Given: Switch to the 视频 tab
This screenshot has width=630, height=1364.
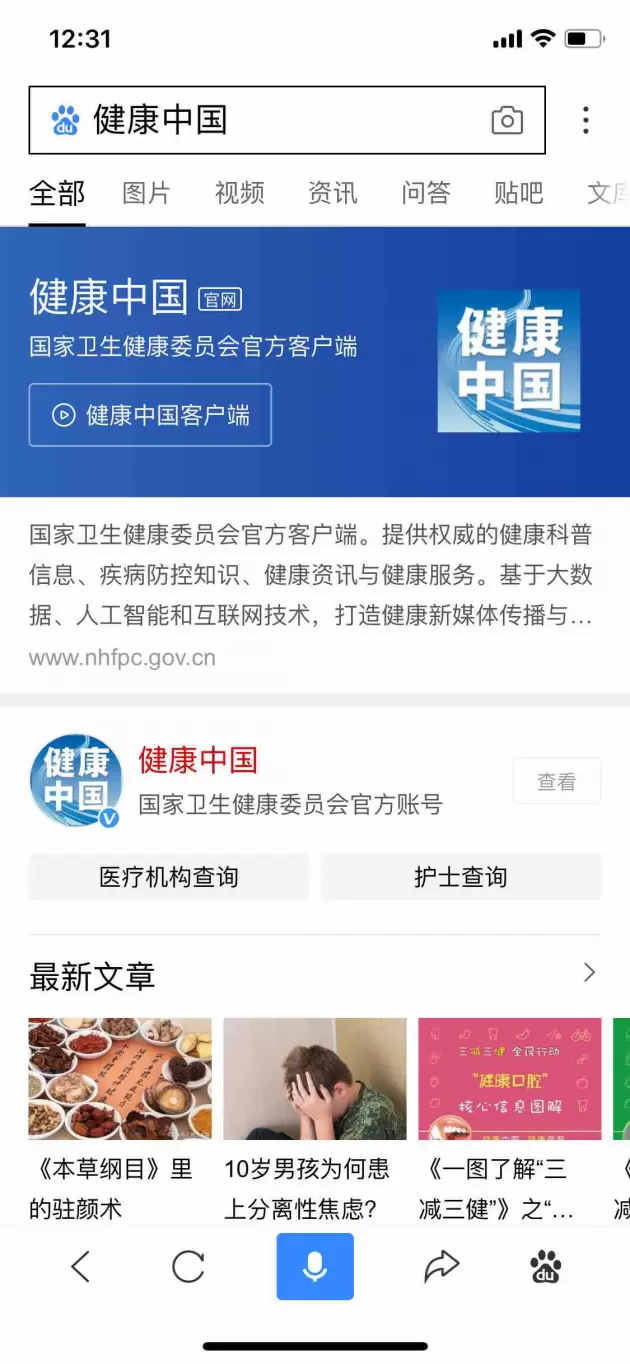Looking at the screenshot, I should [x=239, y=193].
